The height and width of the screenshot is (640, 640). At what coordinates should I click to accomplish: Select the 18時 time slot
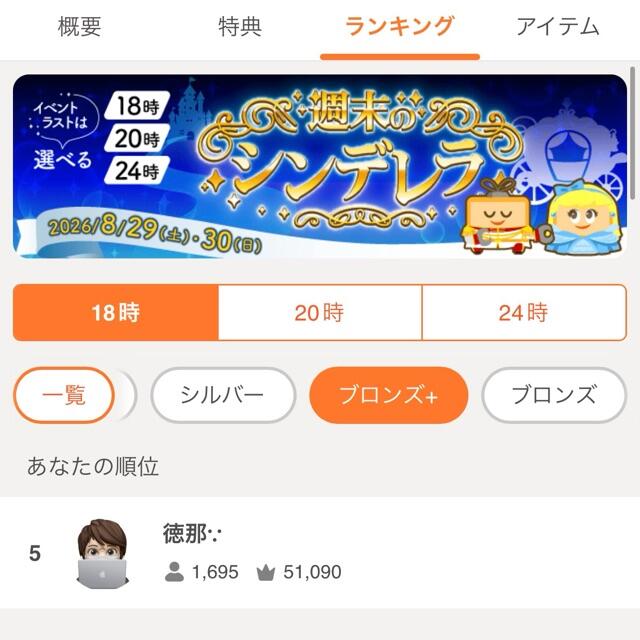[116, 313]
